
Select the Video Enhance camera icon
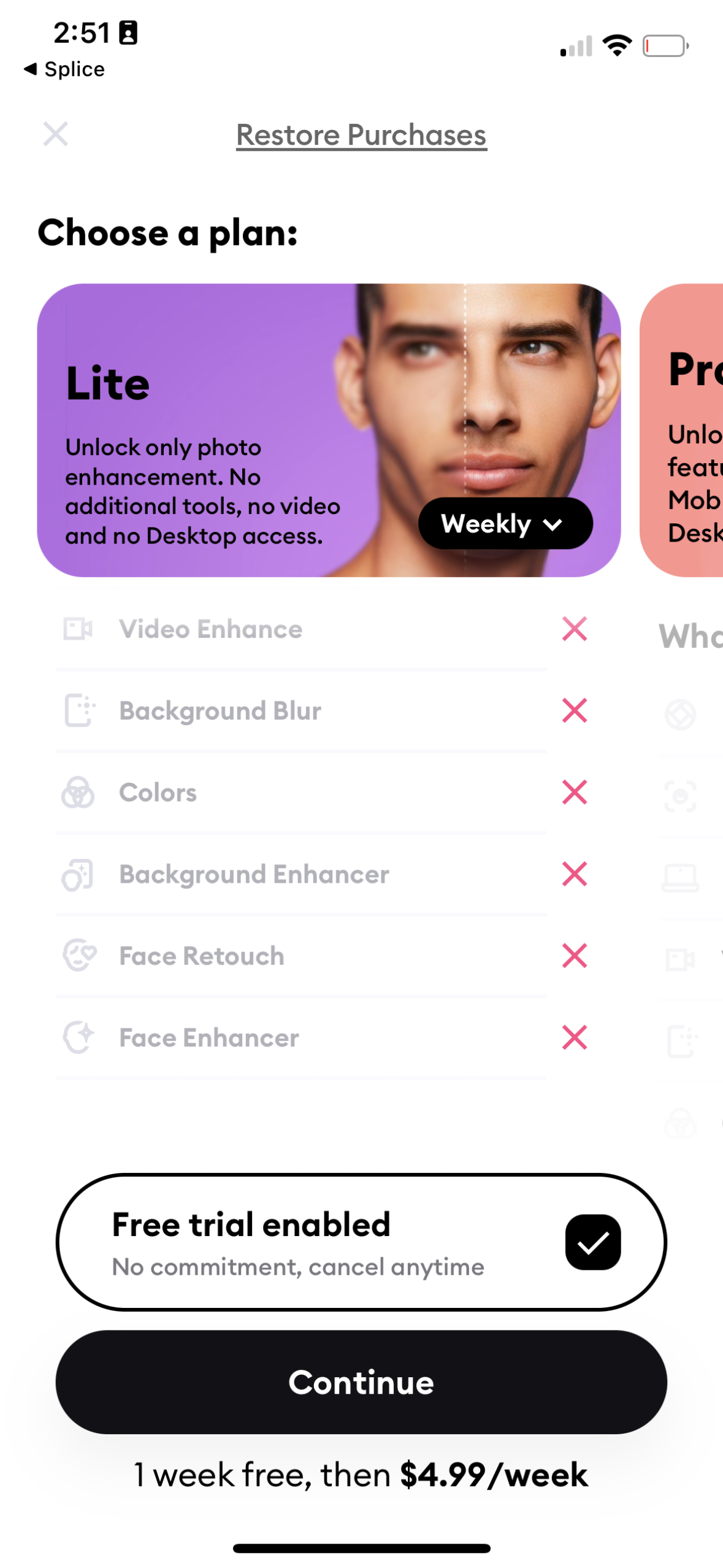tap(78, 628)
